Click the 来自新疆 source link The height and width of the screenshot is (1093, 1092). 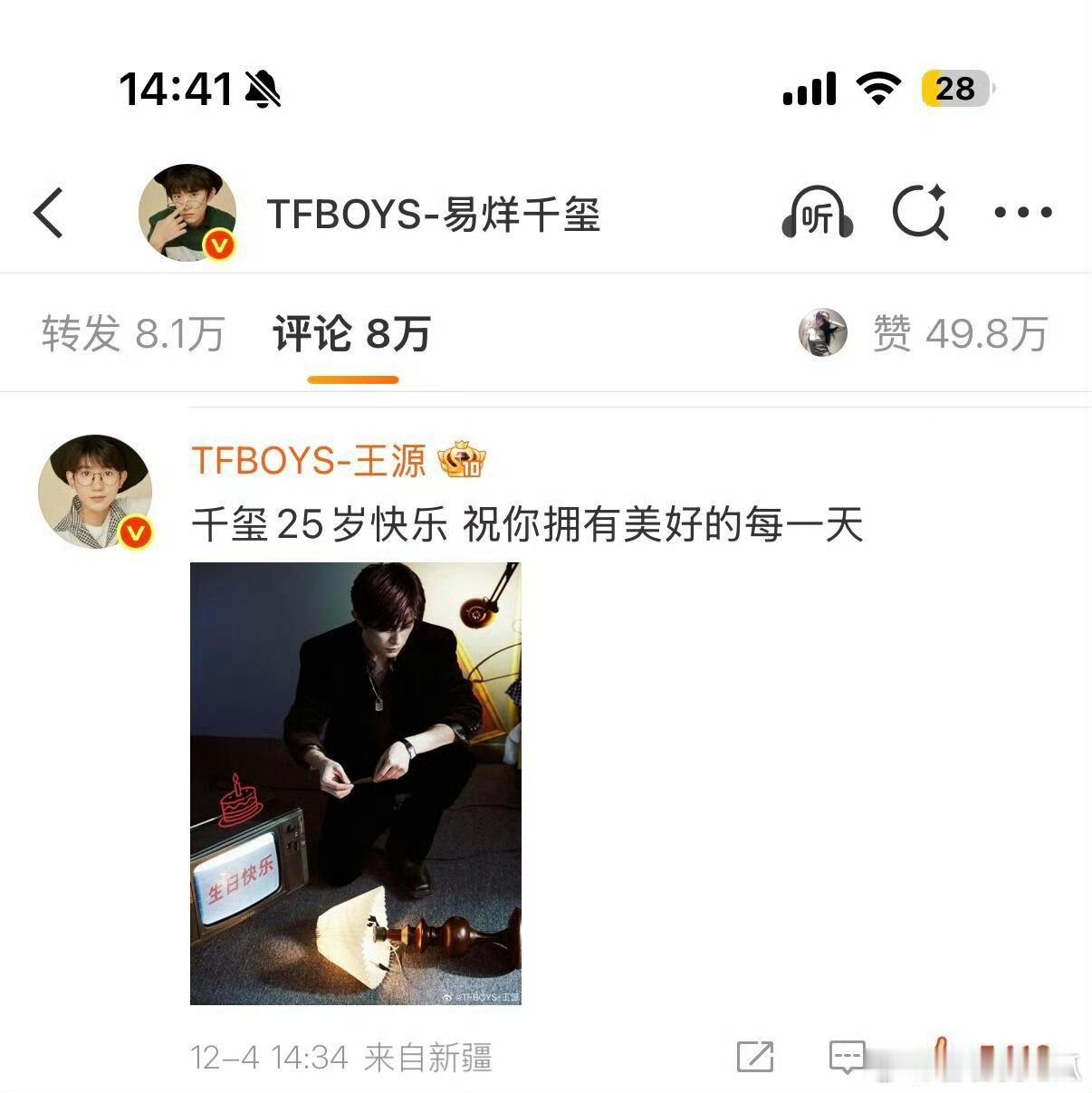(427, 1055)
